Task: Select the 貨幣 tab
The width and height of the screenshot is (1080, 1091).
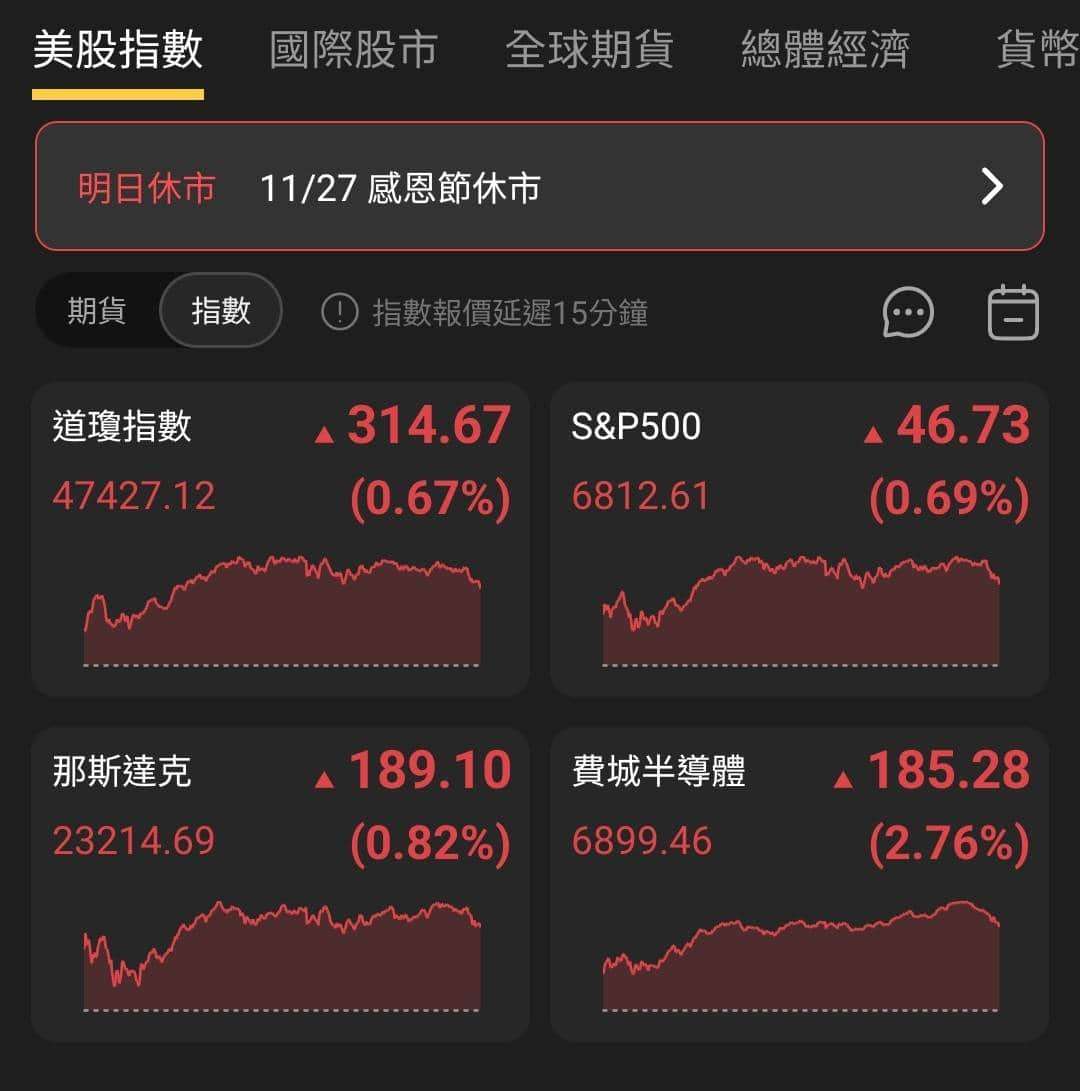Action: 1036,50
